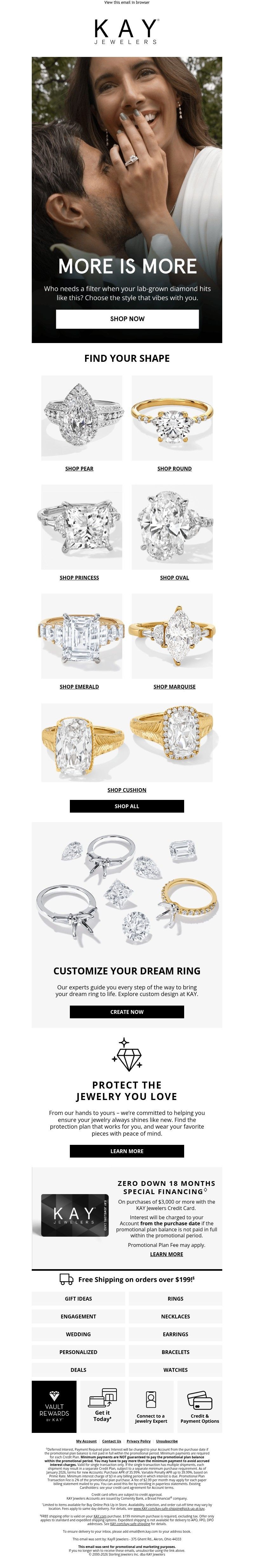Open the SHOP EMERALD link

pyautogui.click(x=79, y=687)
